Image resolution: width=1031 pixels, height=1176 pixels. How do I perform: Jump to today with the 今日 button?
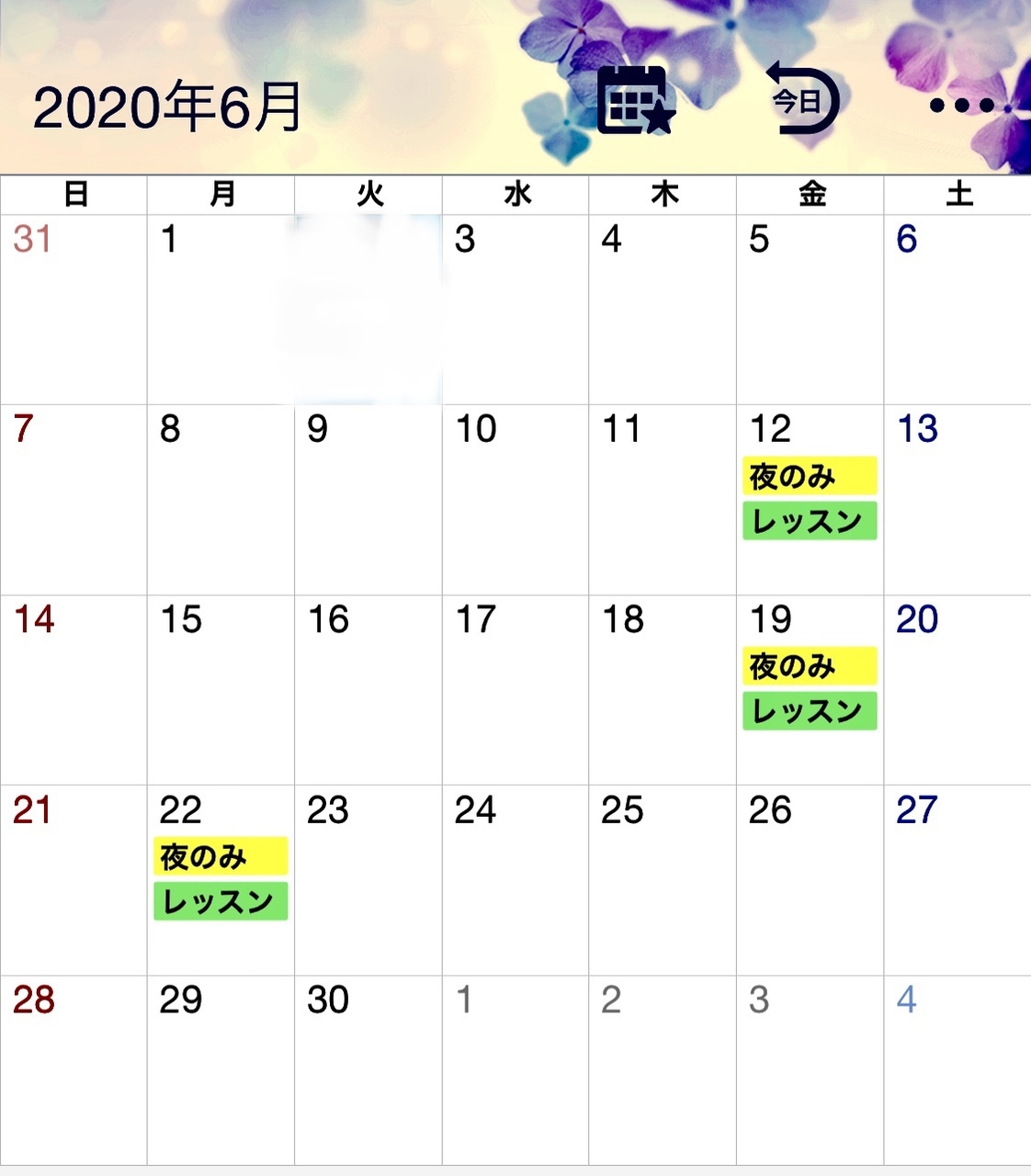click(802, 99)
